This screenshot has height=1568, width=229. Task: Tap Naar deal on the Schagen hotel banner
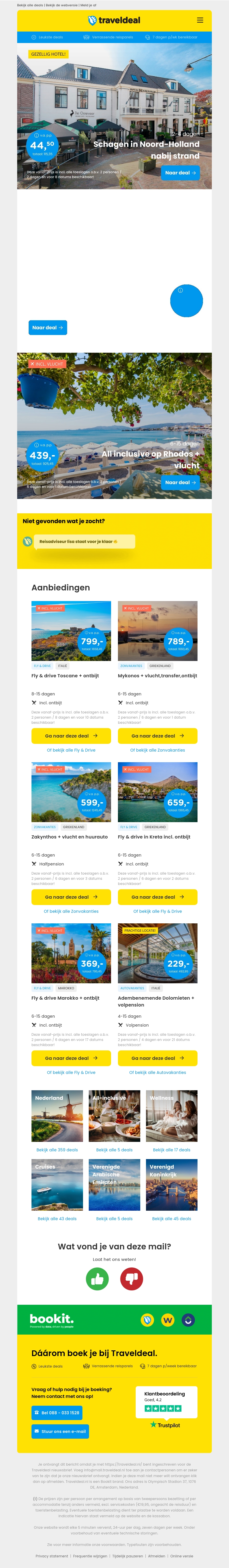pos(181,173)
